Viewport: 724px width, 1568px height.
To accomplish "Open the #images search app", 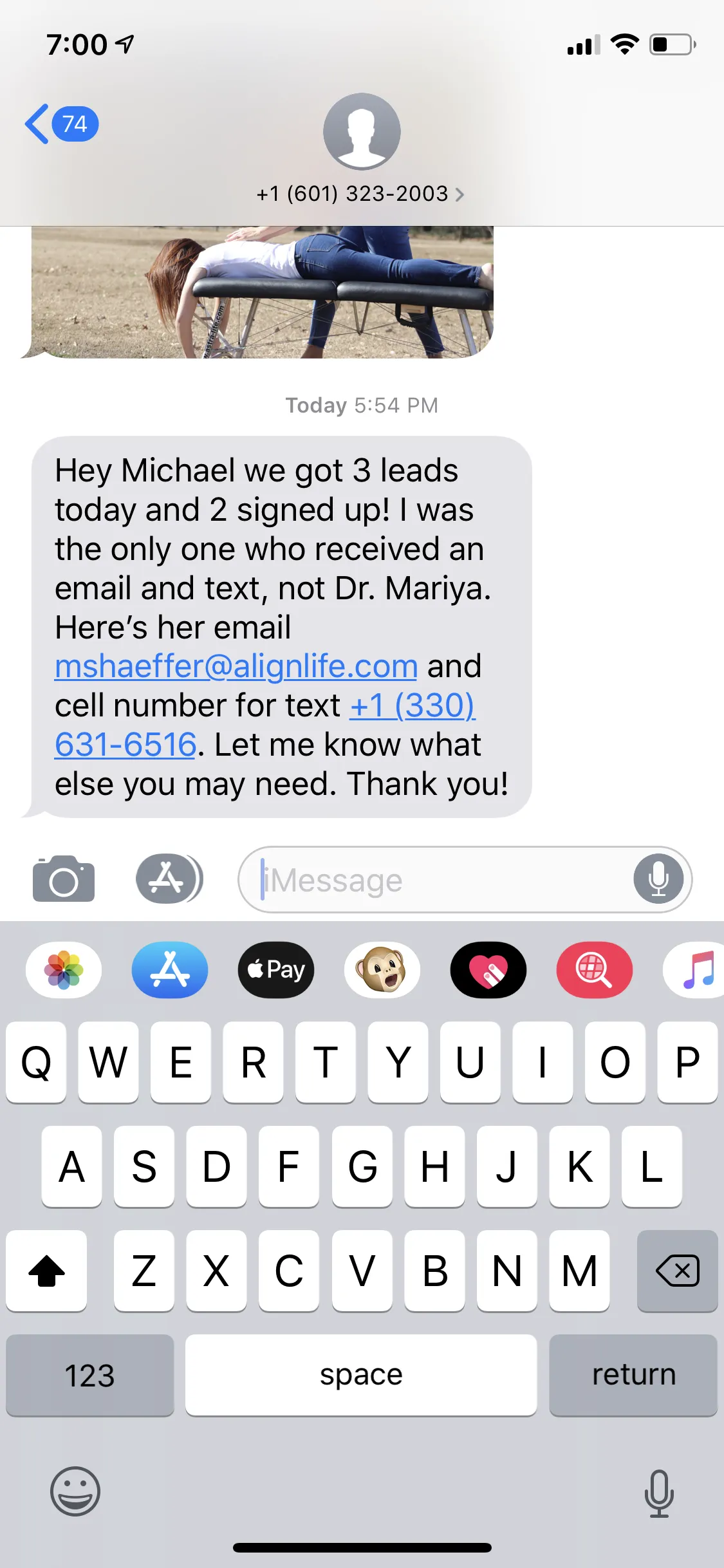I will click(x=595, y=969).
